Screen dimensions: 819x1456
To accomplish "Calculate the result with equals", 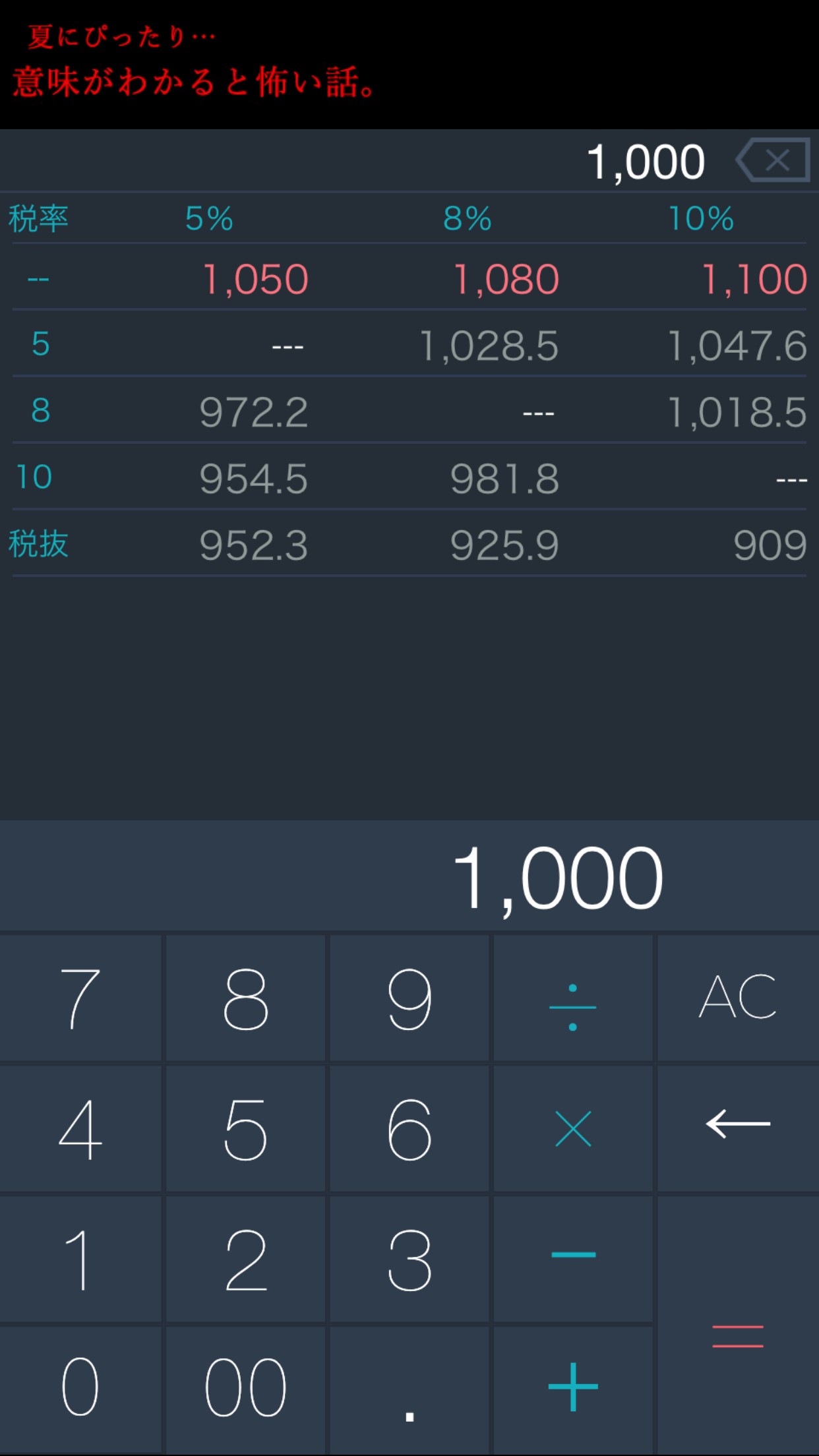I will 737,1324.
